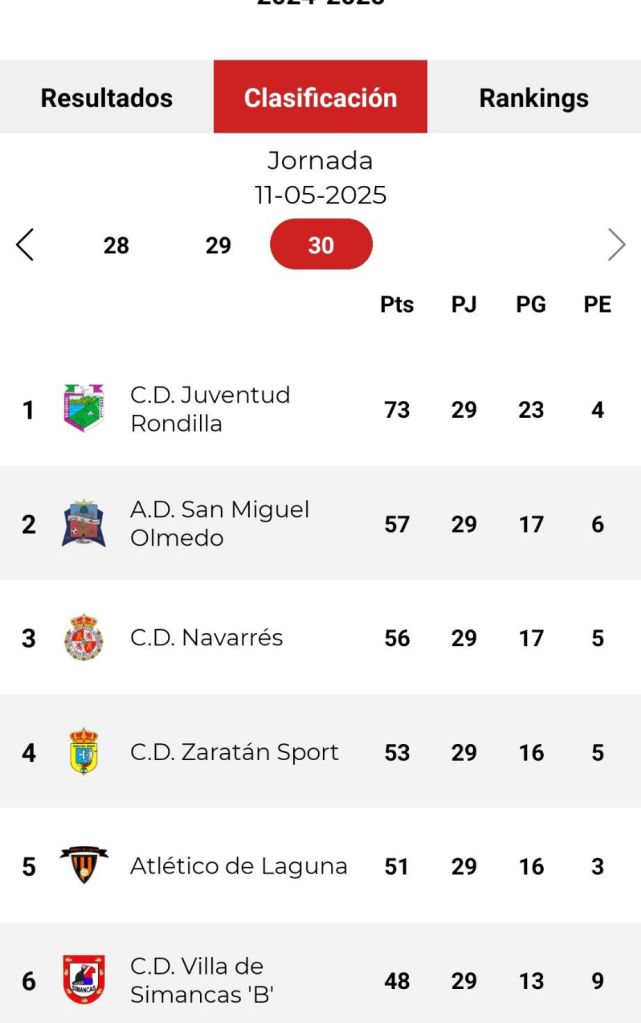Image resolution: width=641 pixels, height=1023 pixels.
Task: Open C.D. Juventud Rondilla team row
Action: 210,409
